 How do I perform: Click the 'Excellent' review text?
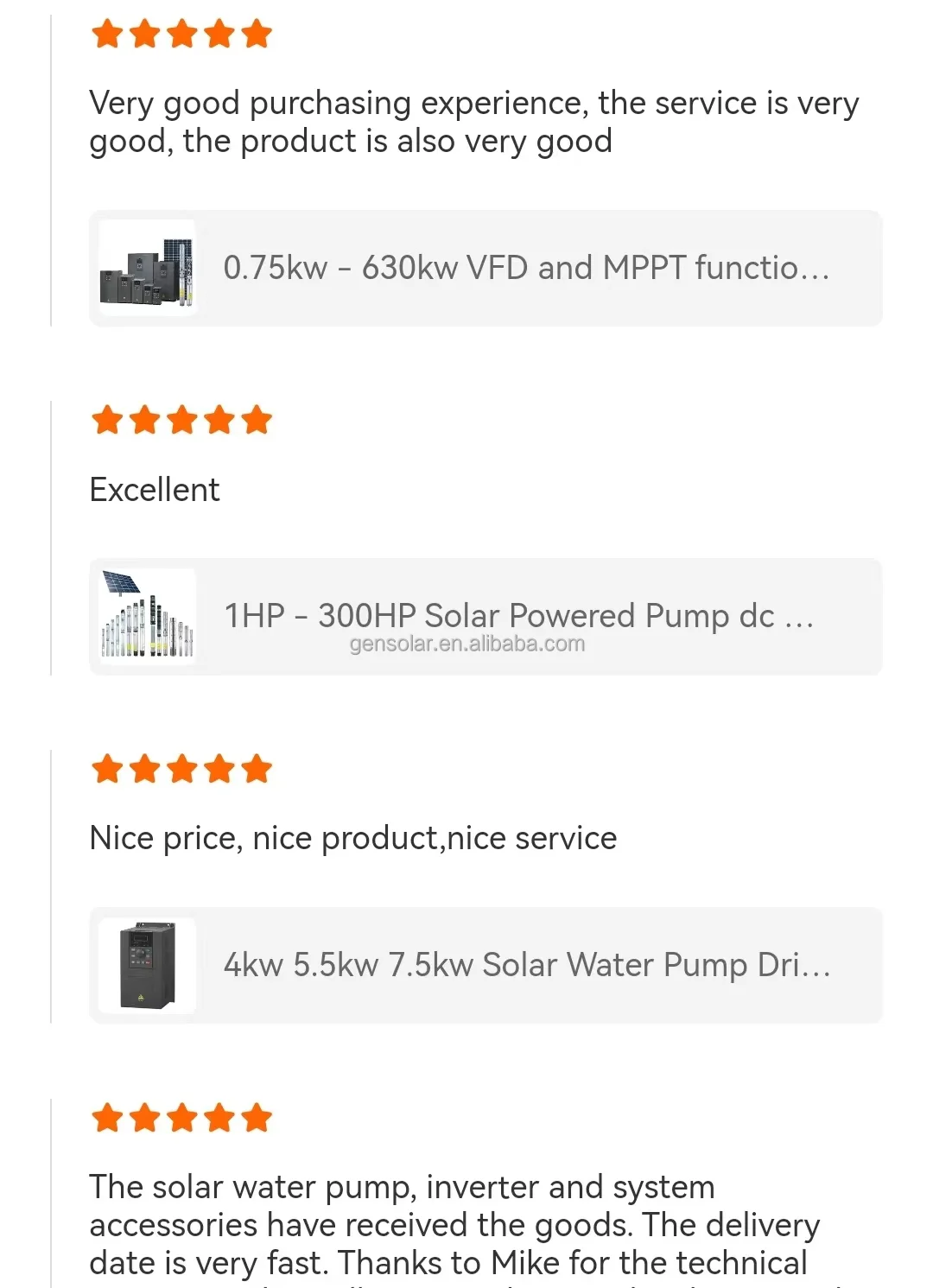click(155, 489)
